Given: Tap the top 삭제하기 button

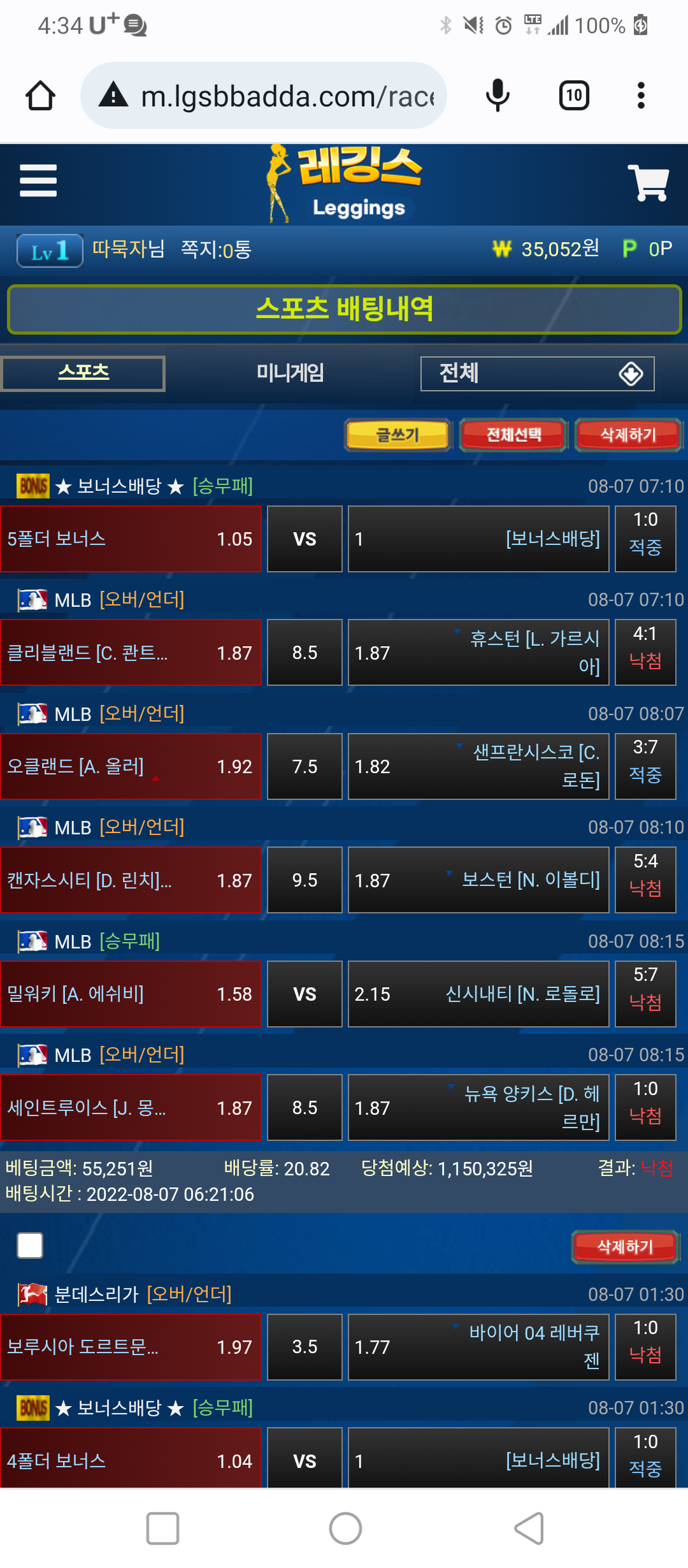Looking at the screenshot, I should [628, 435].
